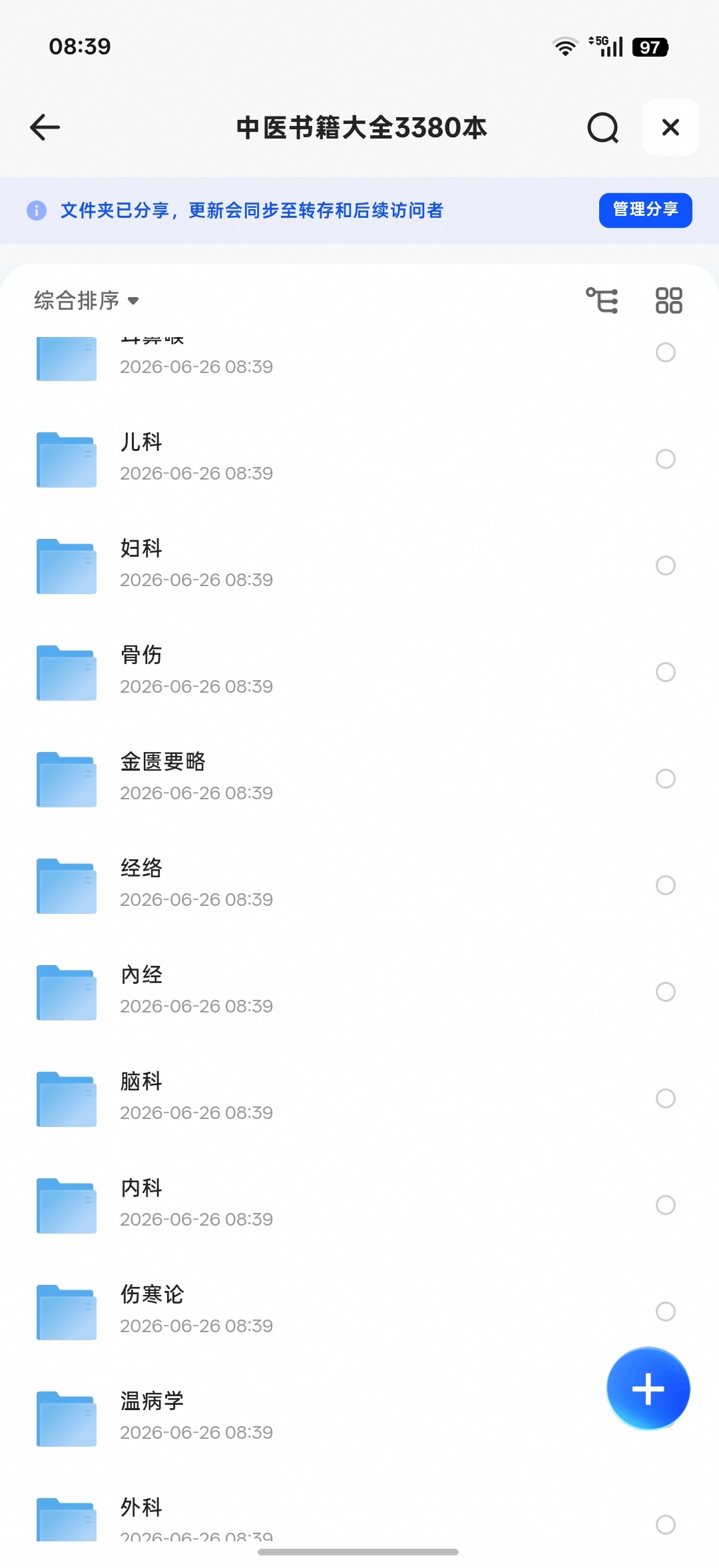Viewport: 719px width, 1568px height.
Task: Open the 经络 folder
Action: 359,885
